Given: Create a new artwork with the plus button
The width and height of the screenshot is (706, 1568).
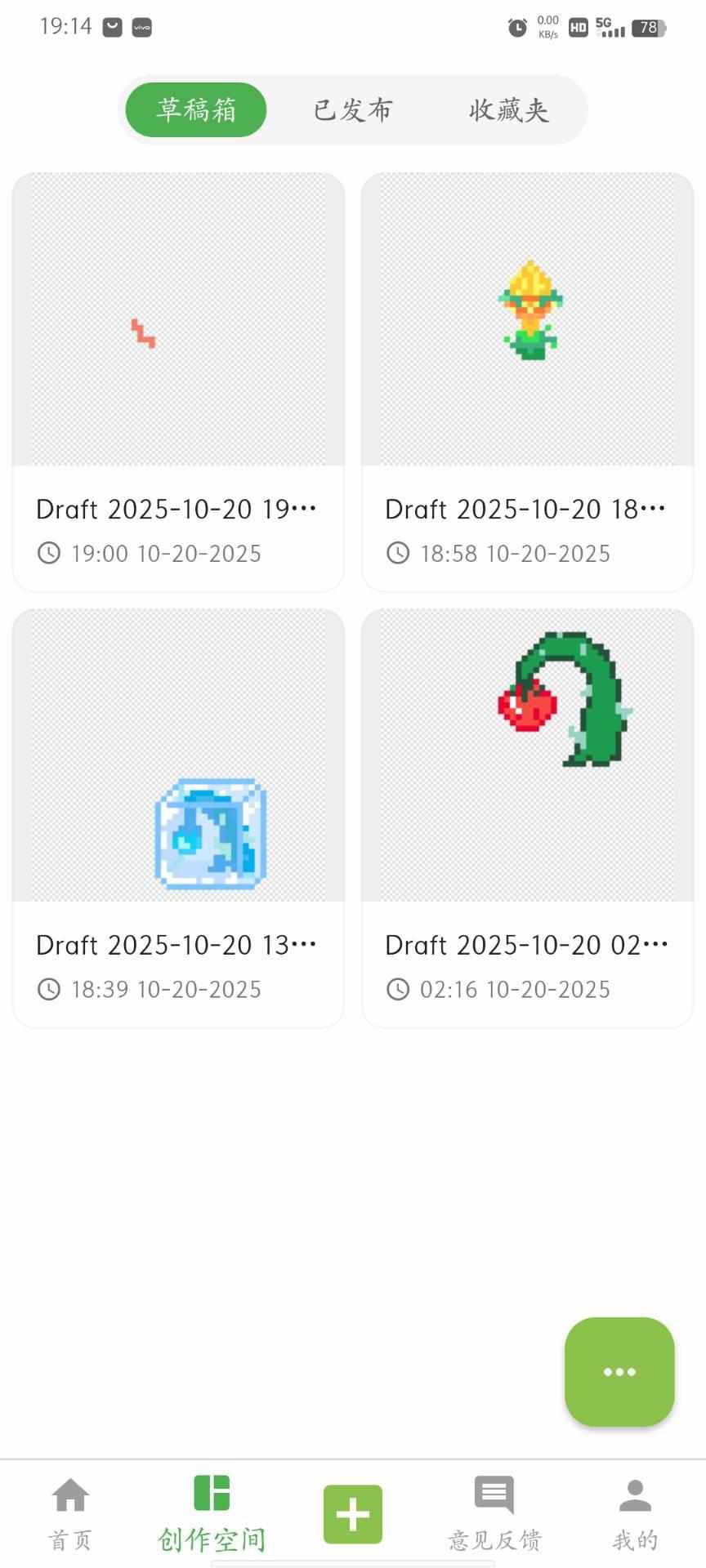Looking at the screenshot, I should [353, 1514].
